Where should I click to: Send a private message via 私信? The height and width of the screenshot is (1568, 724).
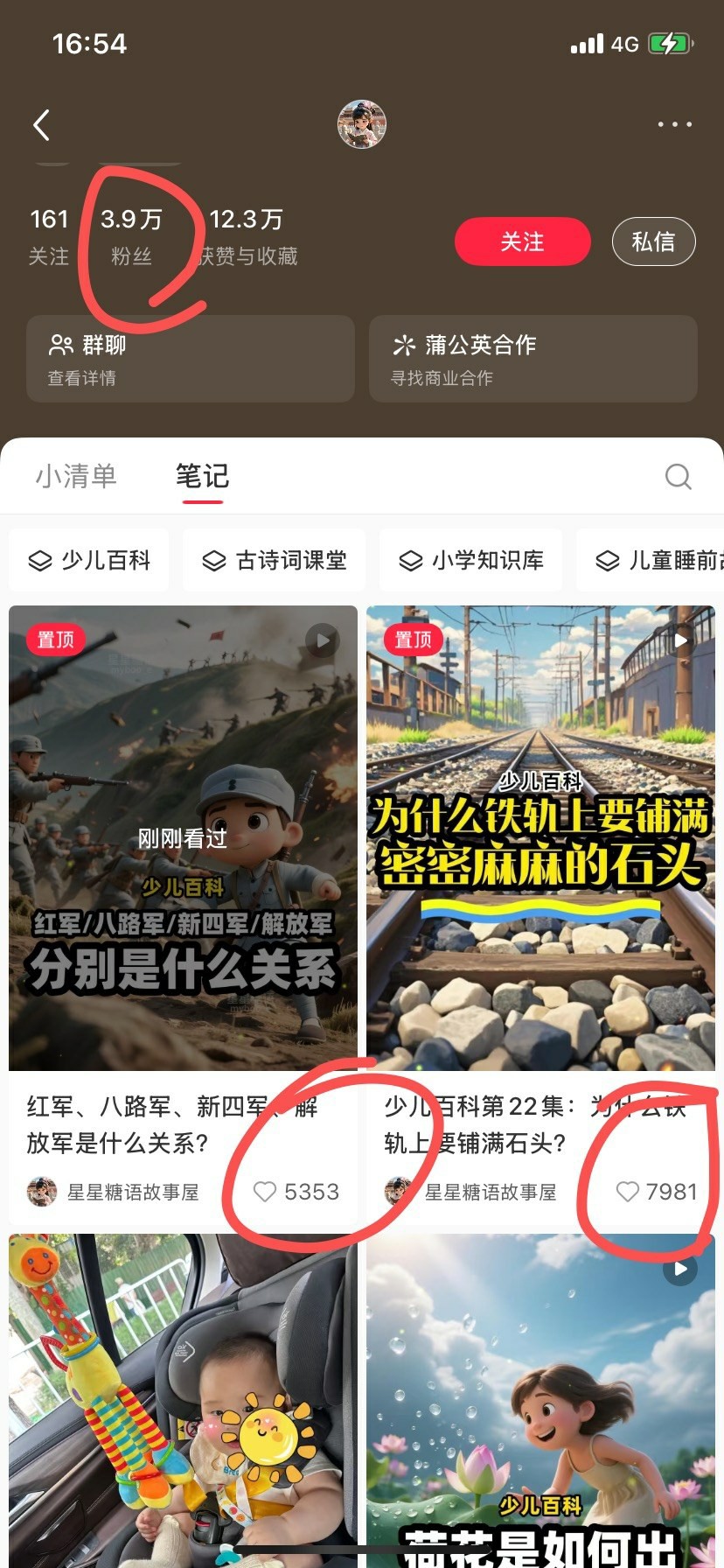click(653, 241)
